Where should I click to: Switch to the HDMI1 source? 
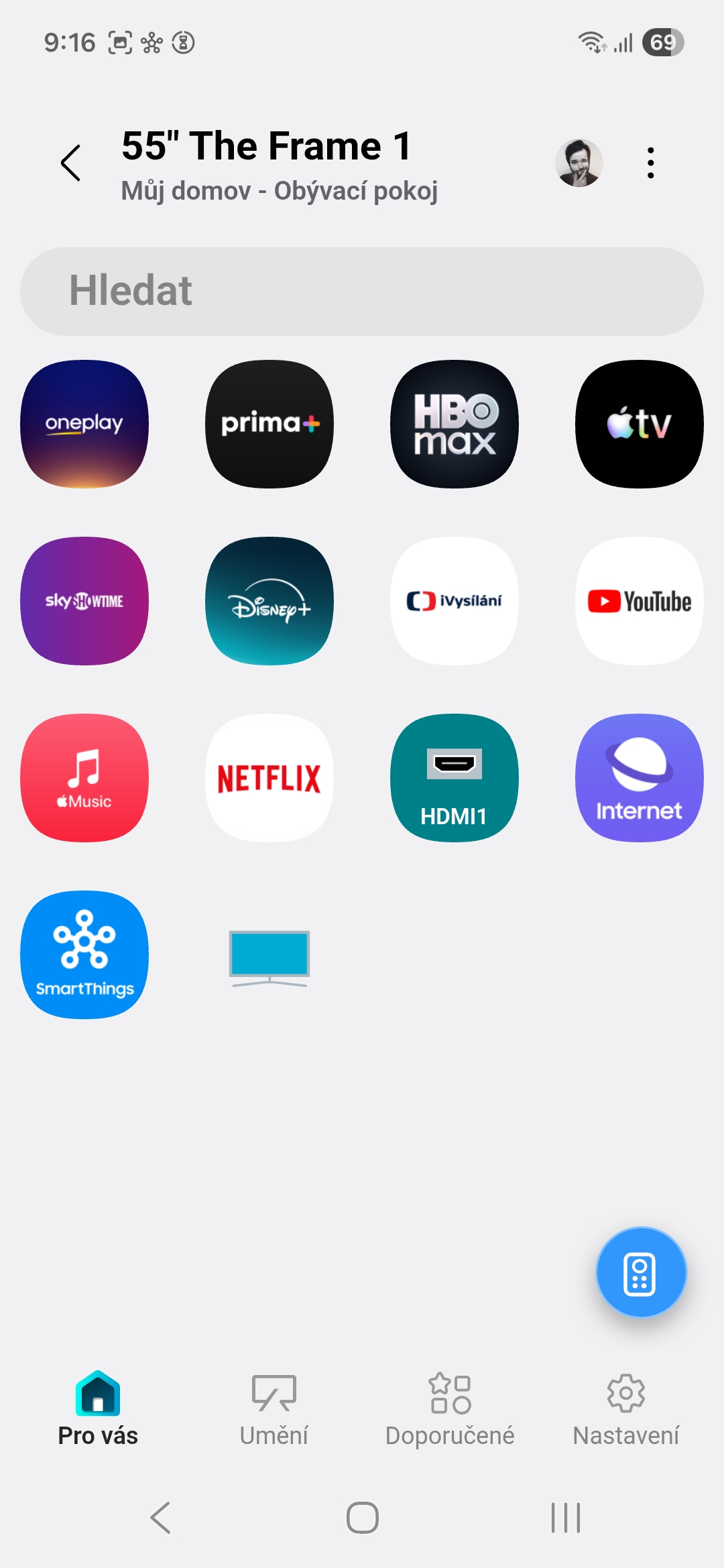455,778
